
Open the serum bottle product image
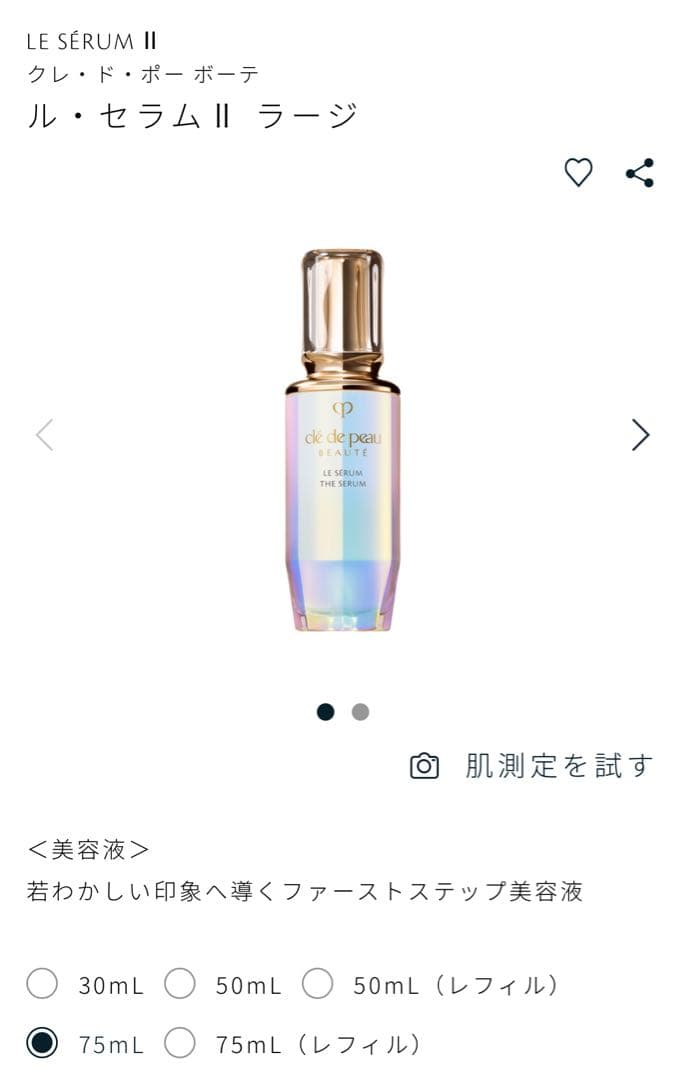click(342, 440)
